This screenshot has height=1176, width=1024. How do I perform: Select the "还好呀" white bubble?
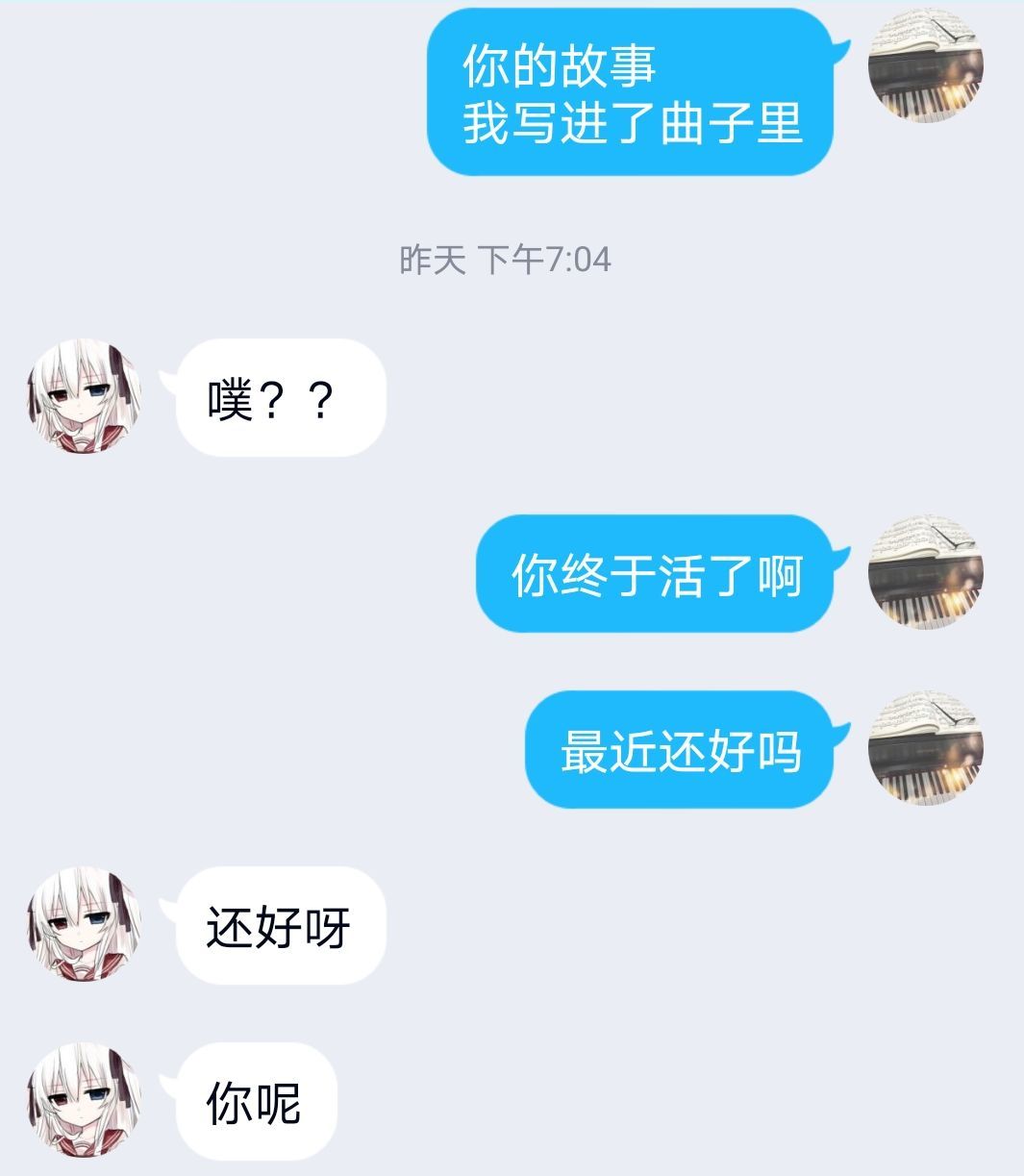click(279, 923)
